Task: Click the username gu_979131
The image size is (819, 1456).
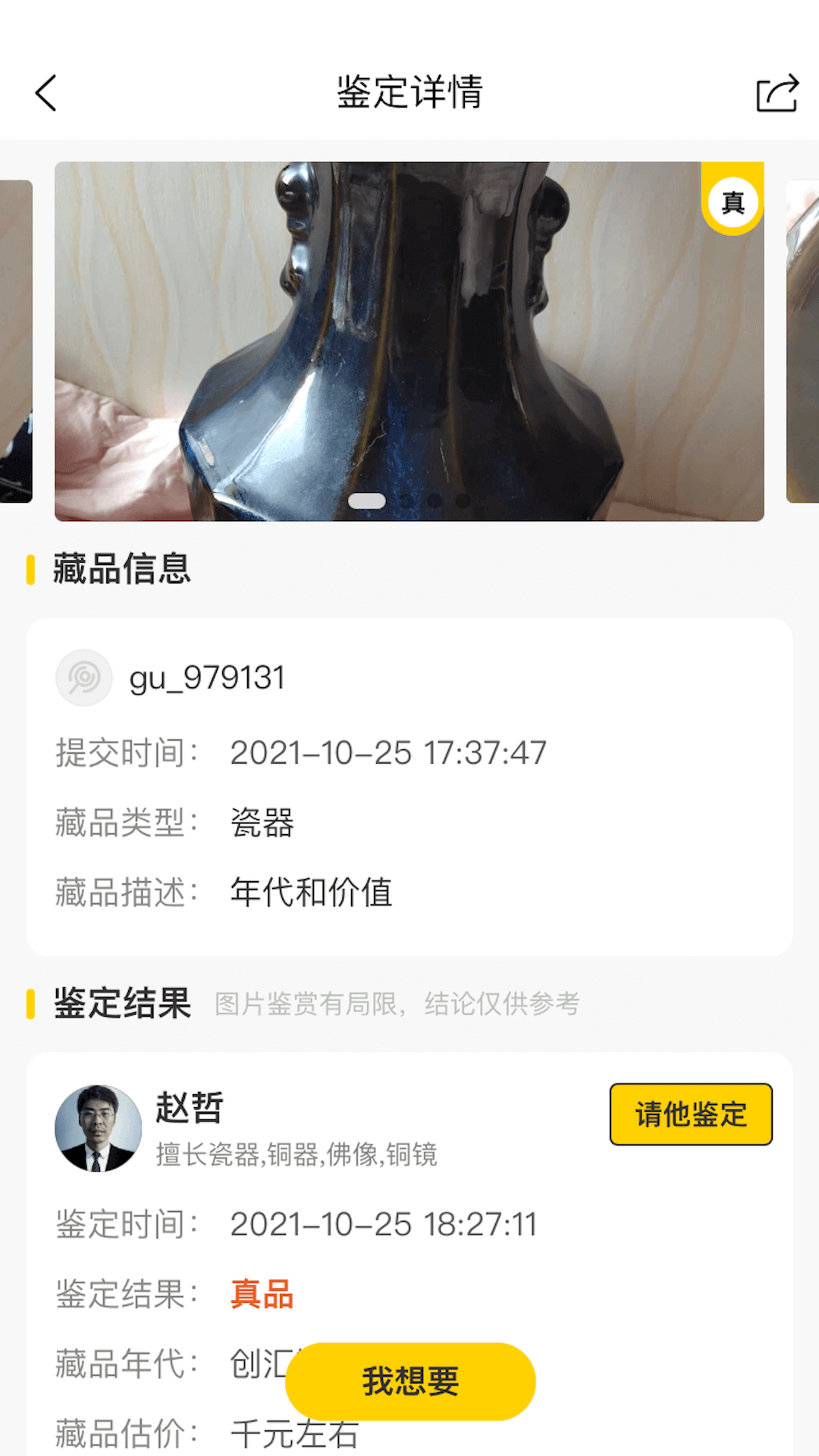Action: (x=208, y=677)
